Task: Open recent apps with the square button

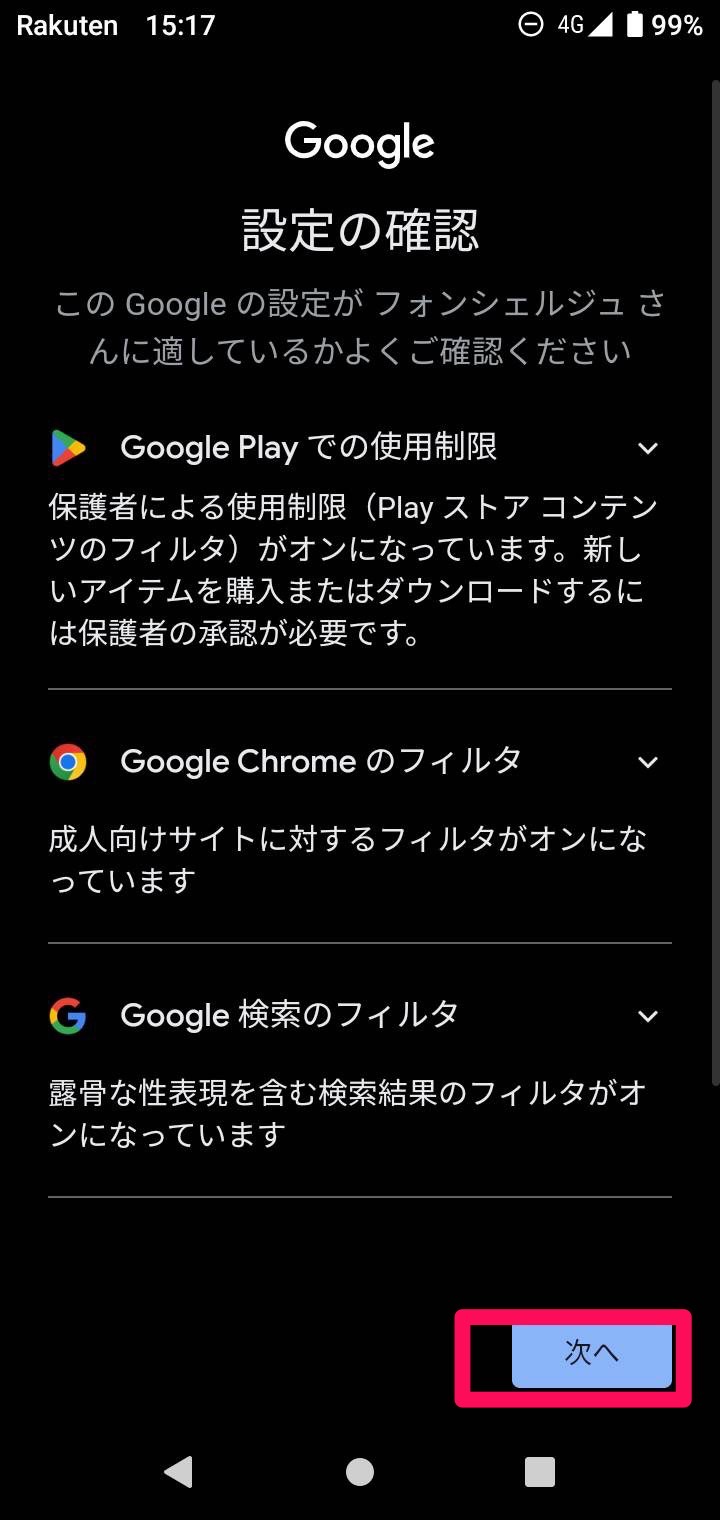Action: pos(540,1471)
